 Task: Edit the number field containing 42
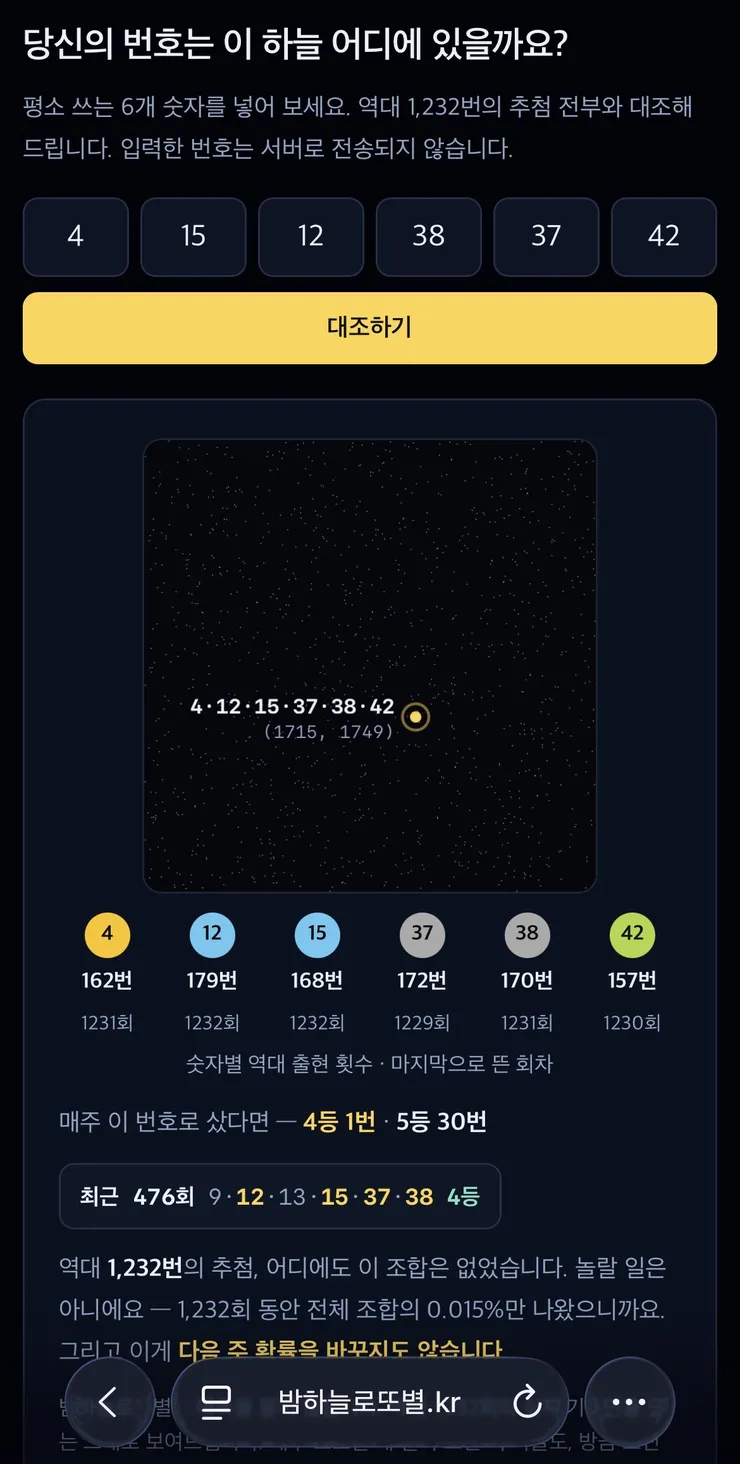pos(664,237)
